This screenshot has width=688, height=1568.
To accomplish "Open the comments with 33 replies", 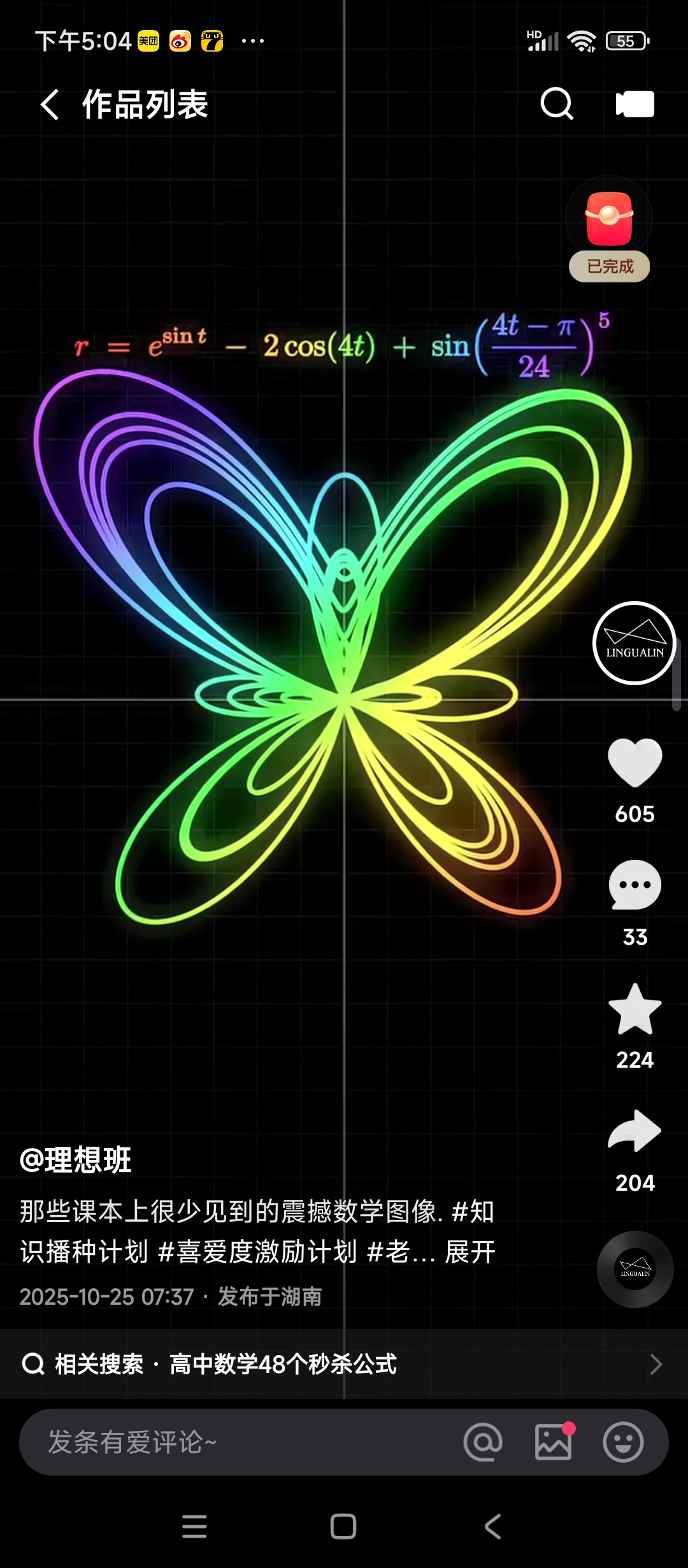I will pos(634,885).
